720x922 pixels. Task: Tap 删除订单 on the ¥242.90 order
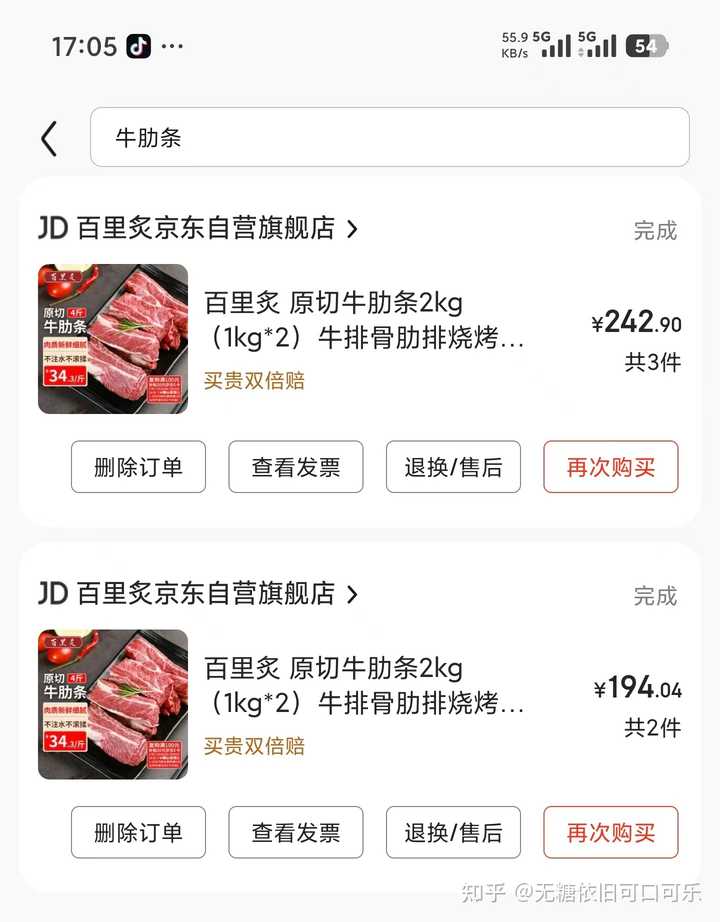(x=138, y=467)
